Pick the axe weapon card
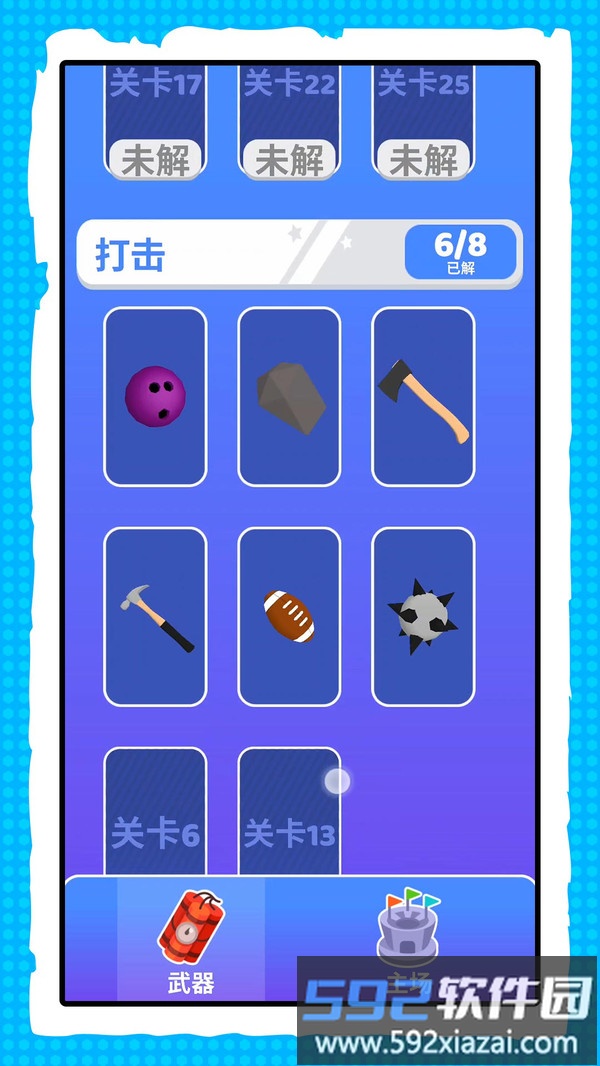The height and width of the screenshot is (1066, 600). (423, 396)
